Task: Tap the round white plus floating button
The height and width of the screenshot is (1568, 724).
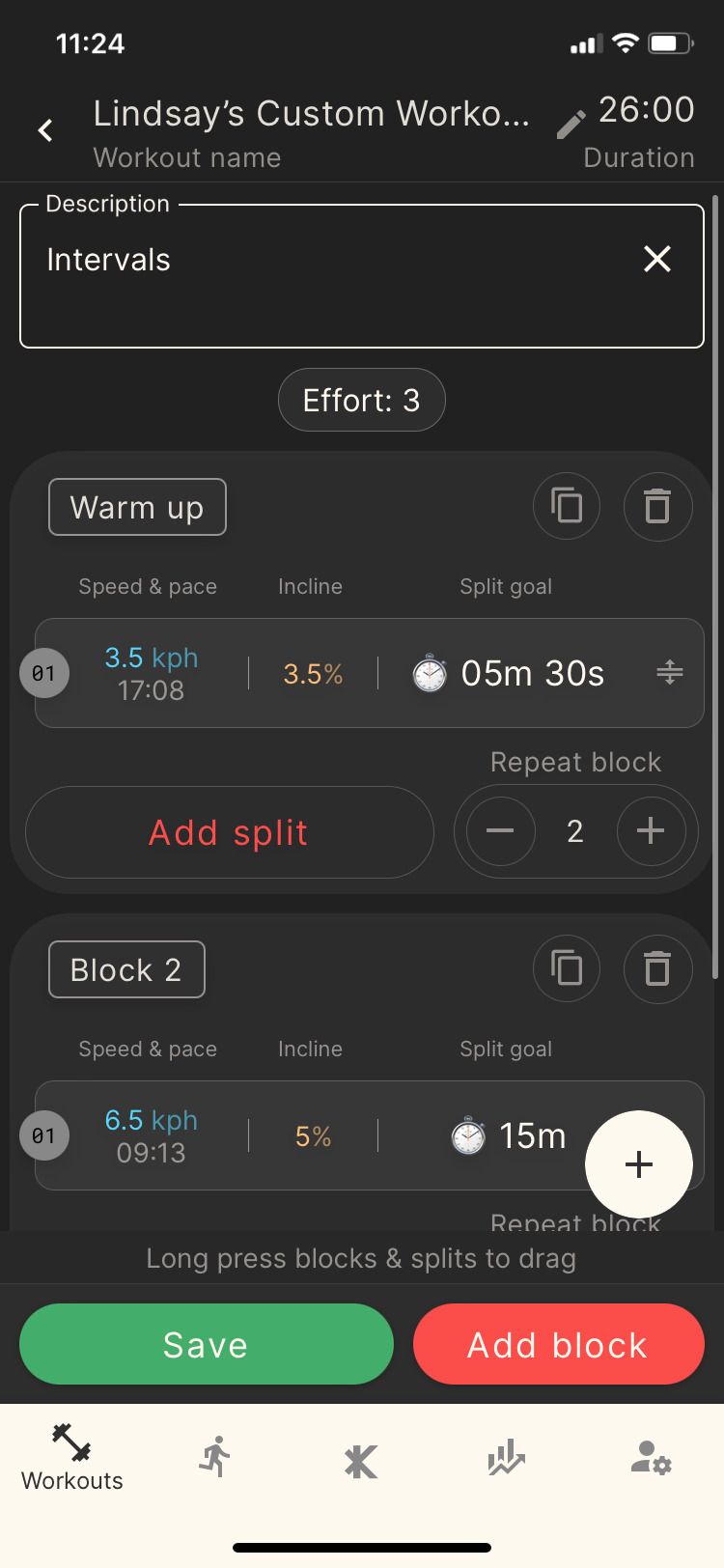Action: 638,1164
